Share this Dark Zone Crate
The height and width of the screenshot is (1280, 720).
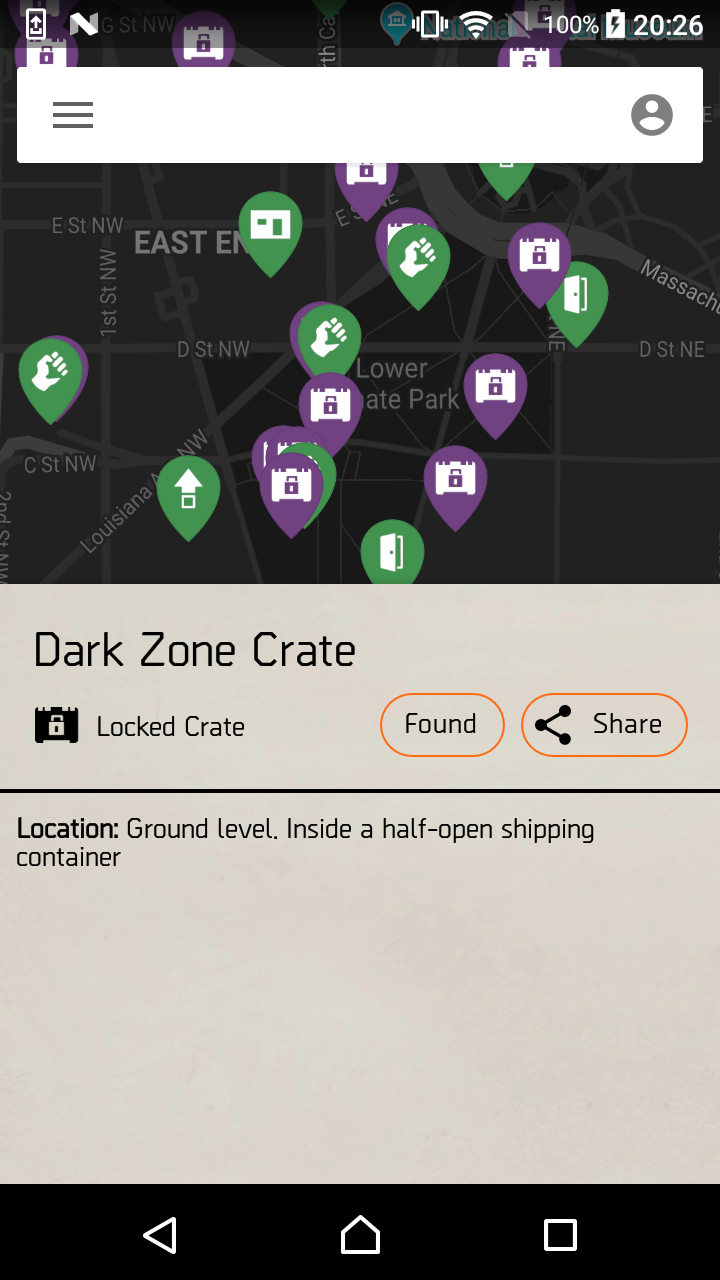point(604,724)
